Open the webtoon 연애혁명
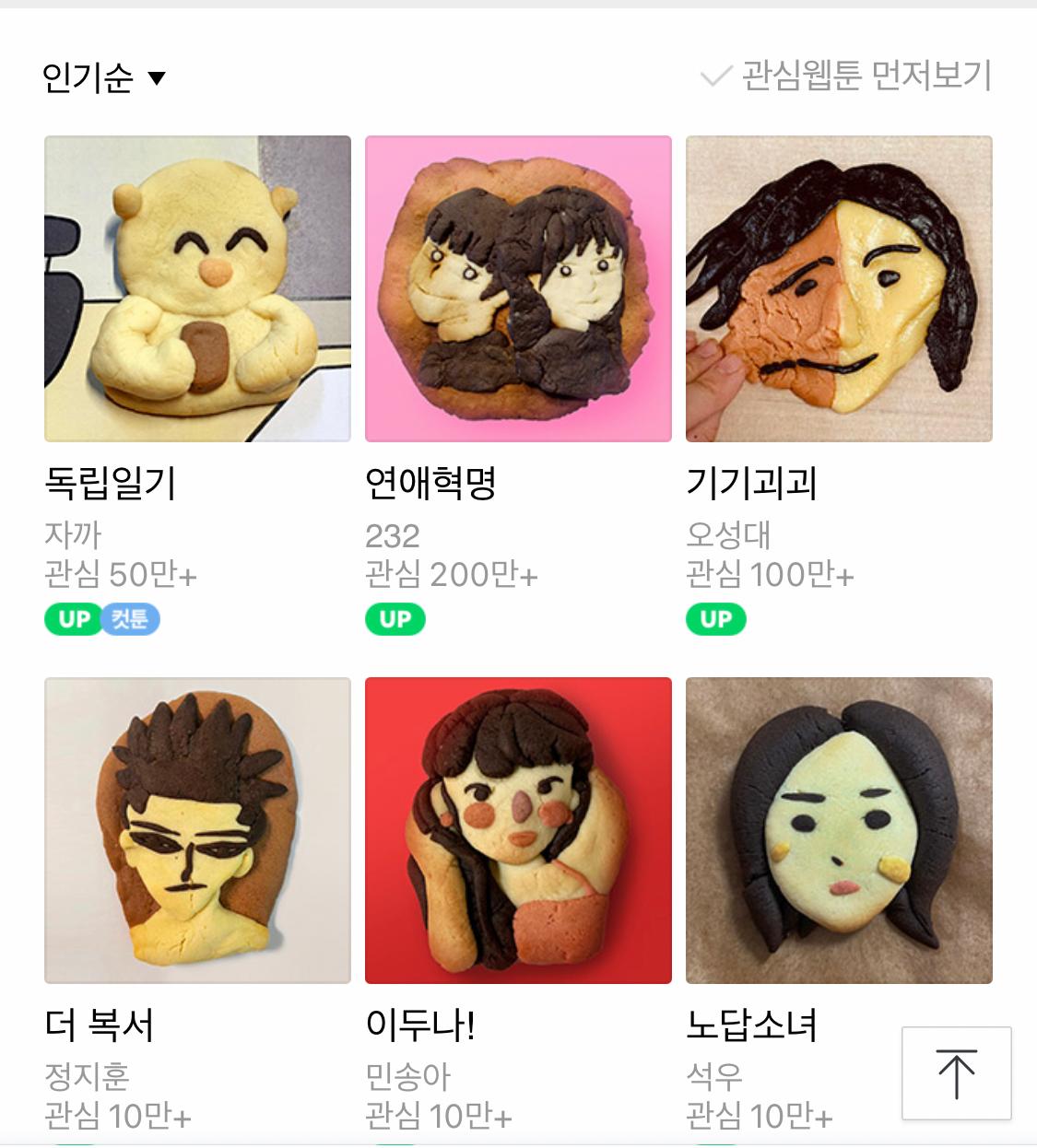The height and width of the screenshot is (1148, 1037). (x=518, y=289)
